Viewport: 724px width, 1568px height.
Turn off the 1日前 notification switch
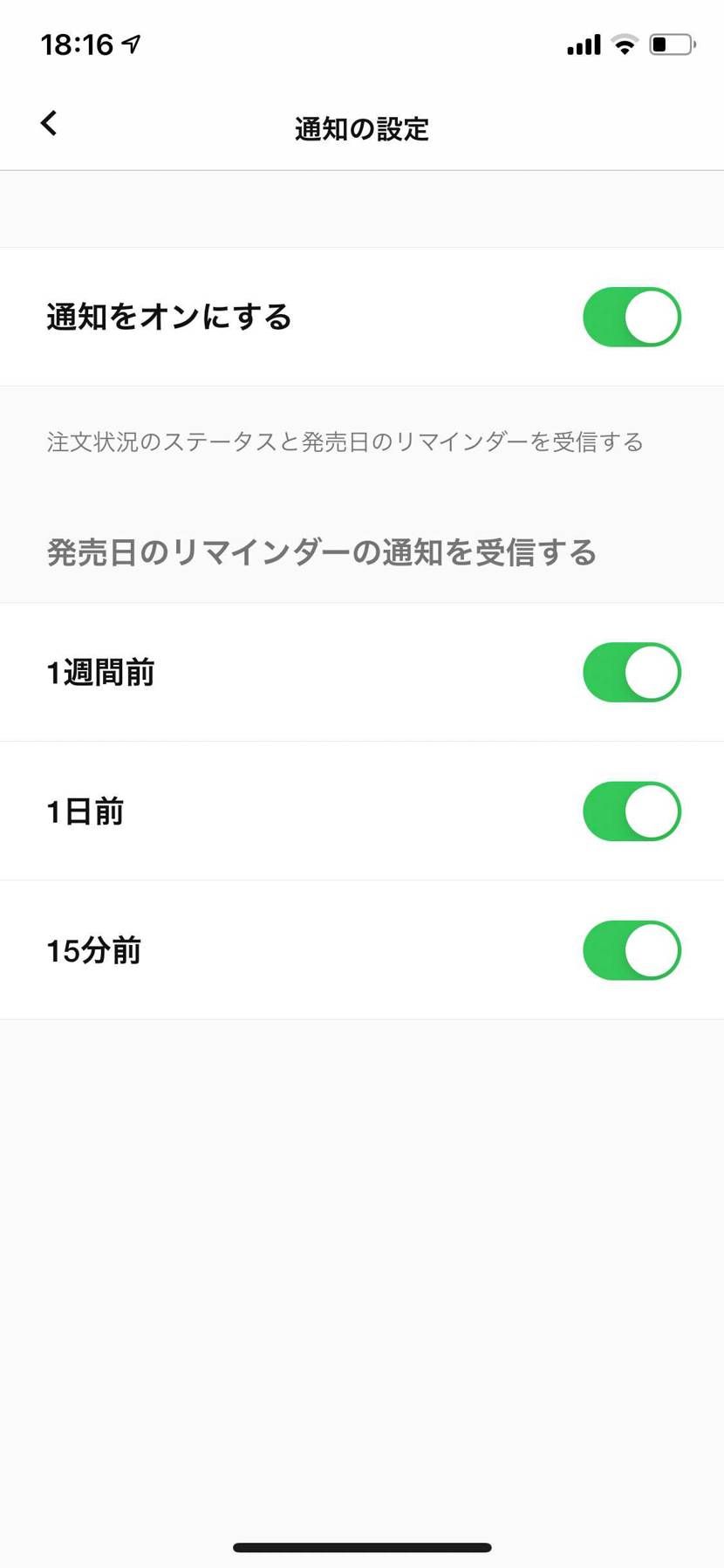632,811
